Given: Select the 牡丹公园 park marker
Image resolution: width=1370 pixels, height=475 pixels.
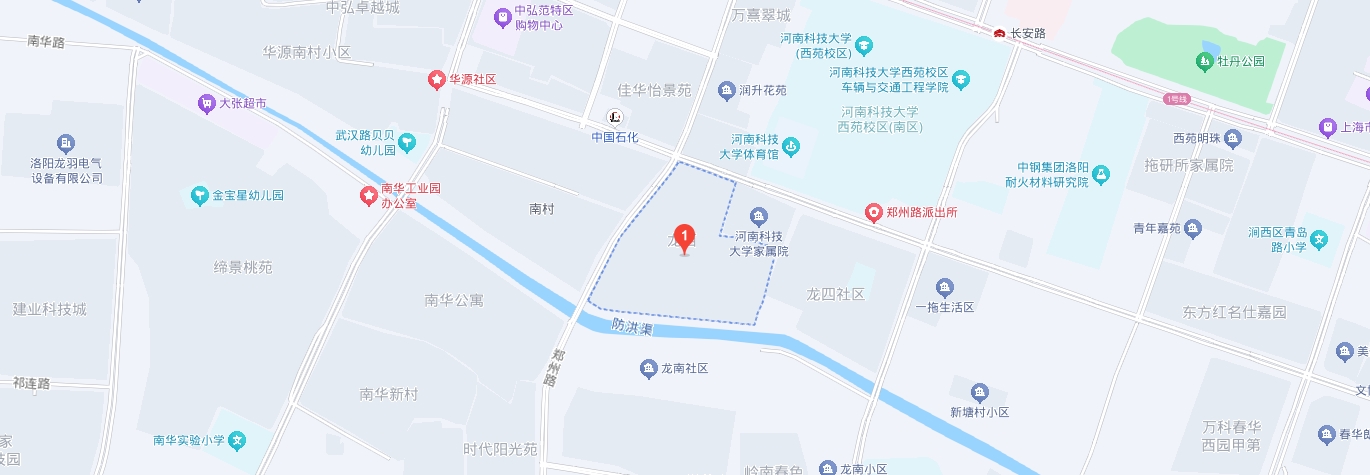Looking at the screenshot, I should click(x=1204, y=61).
